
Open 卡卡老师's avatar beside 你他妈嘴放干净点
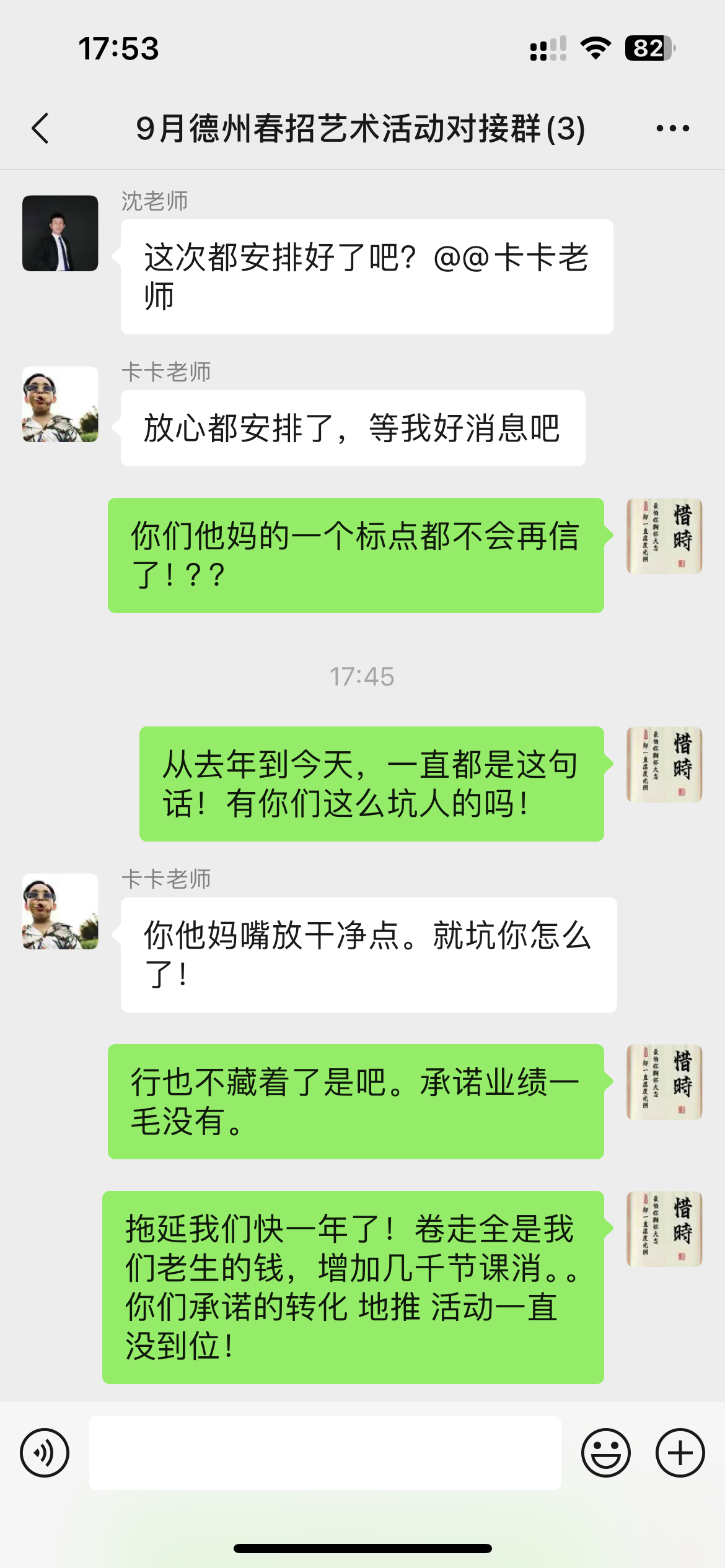tap(60, 912)
